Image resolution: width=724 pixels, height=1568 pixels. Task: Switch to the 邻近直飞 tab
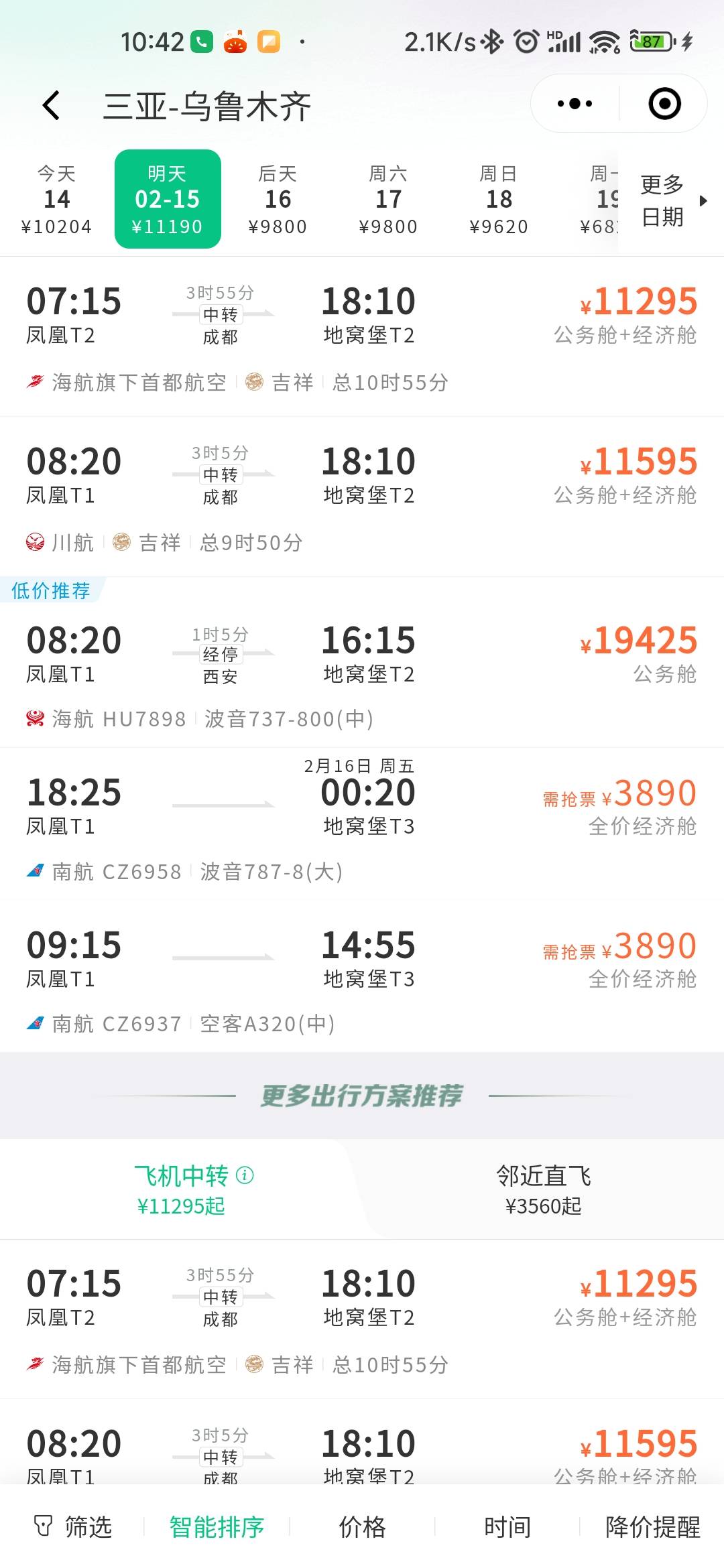coord(543,1189)
